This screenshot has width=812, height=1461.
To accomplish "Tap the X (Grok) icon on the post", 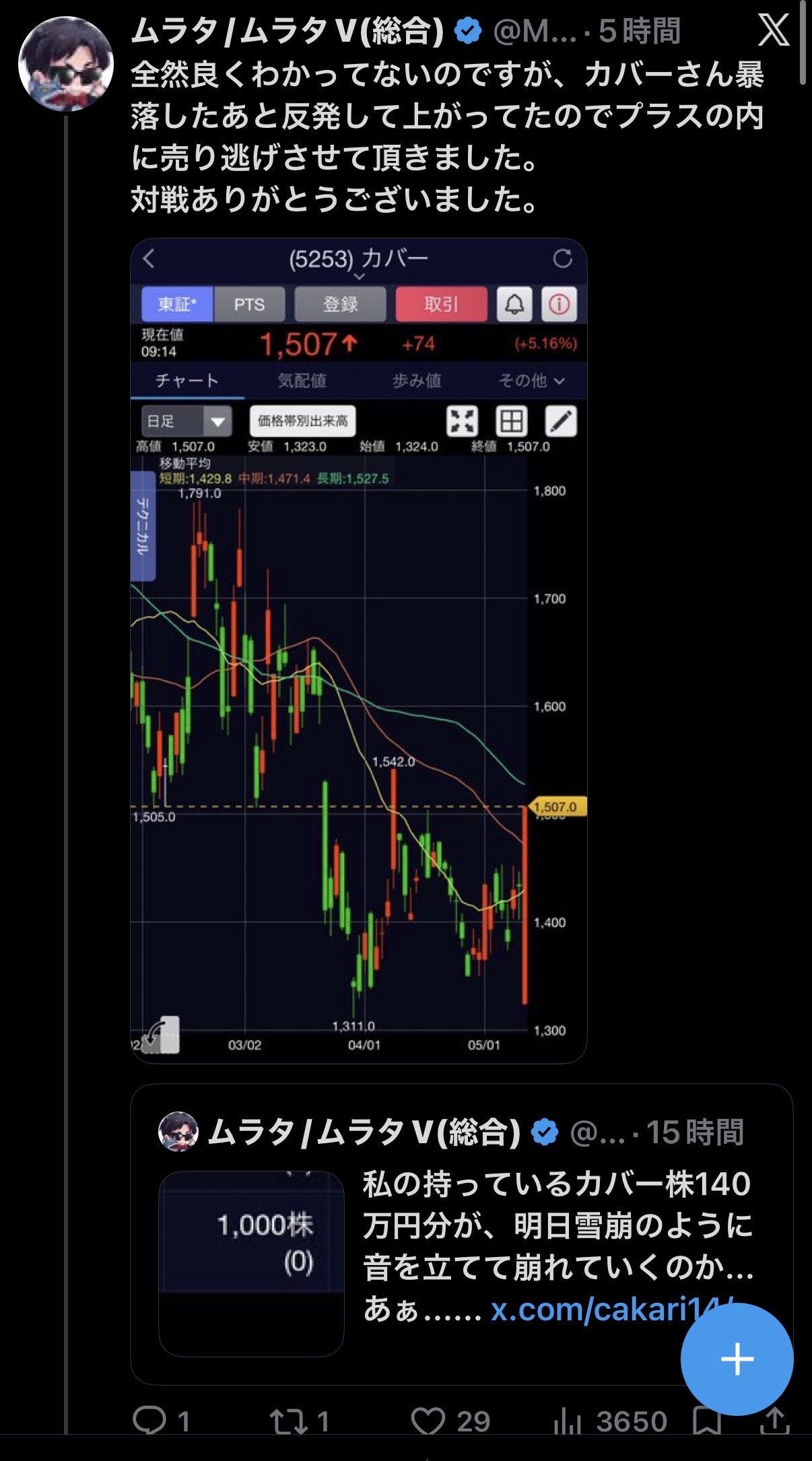I will (774, 31).
